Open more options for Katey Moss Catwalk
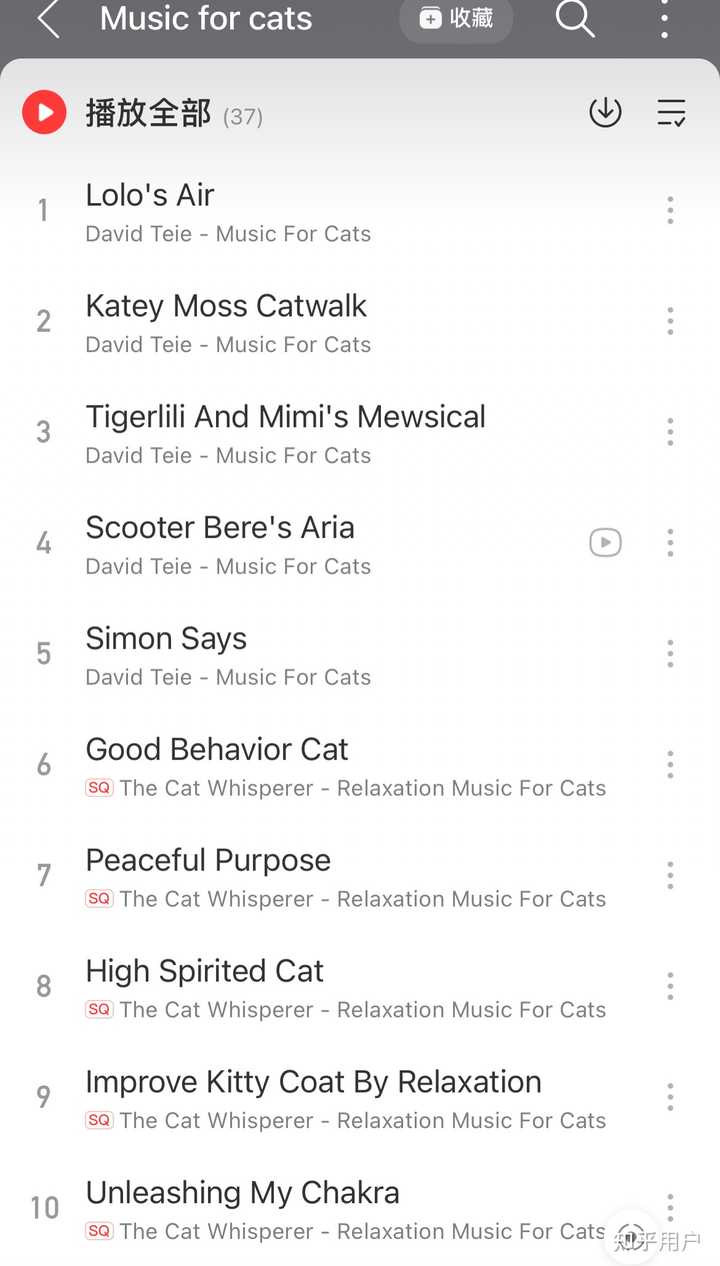720x1266 pixels. tap(670, 321)
